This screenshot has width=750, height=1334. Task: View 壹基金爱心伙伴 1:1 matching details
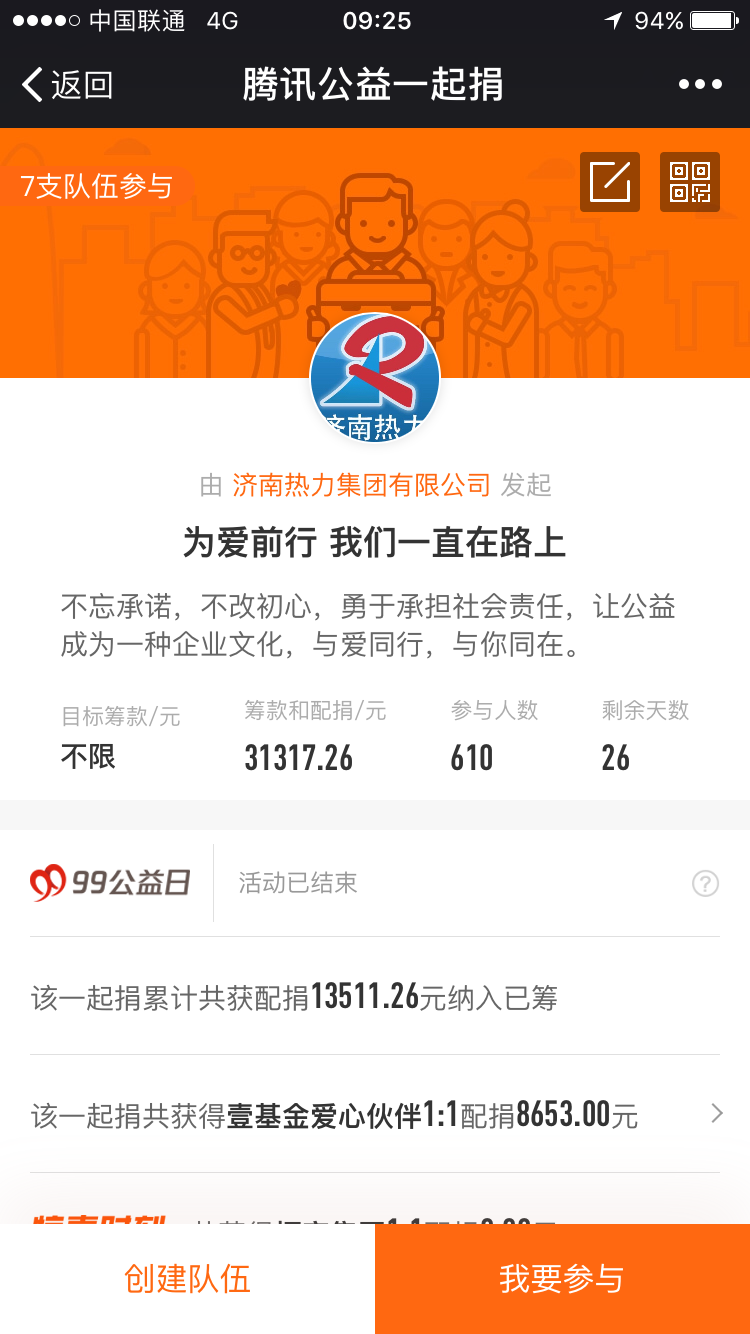tap(375, 1114)
